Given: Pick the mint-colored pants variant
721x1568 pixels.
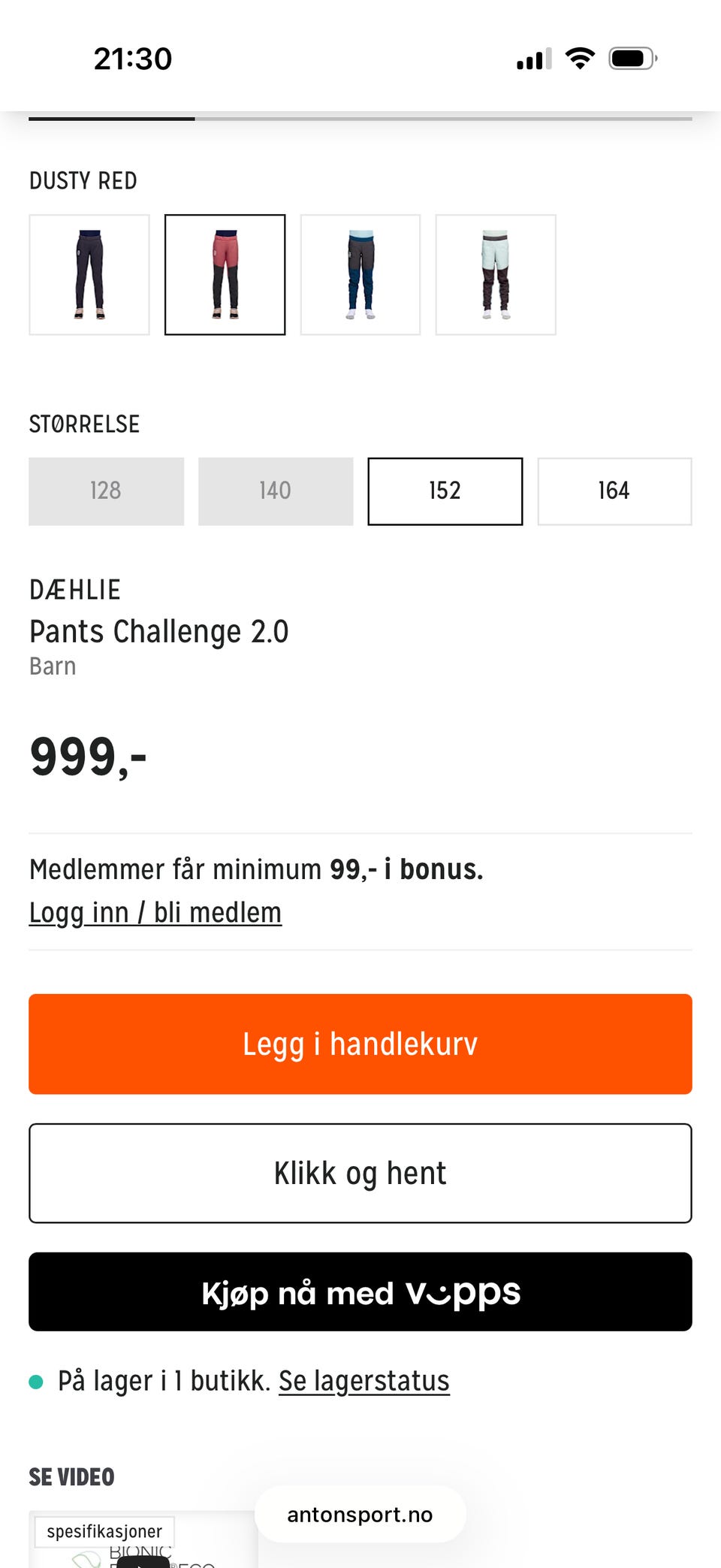Looking at the screenshot, I should coord(496,274).
